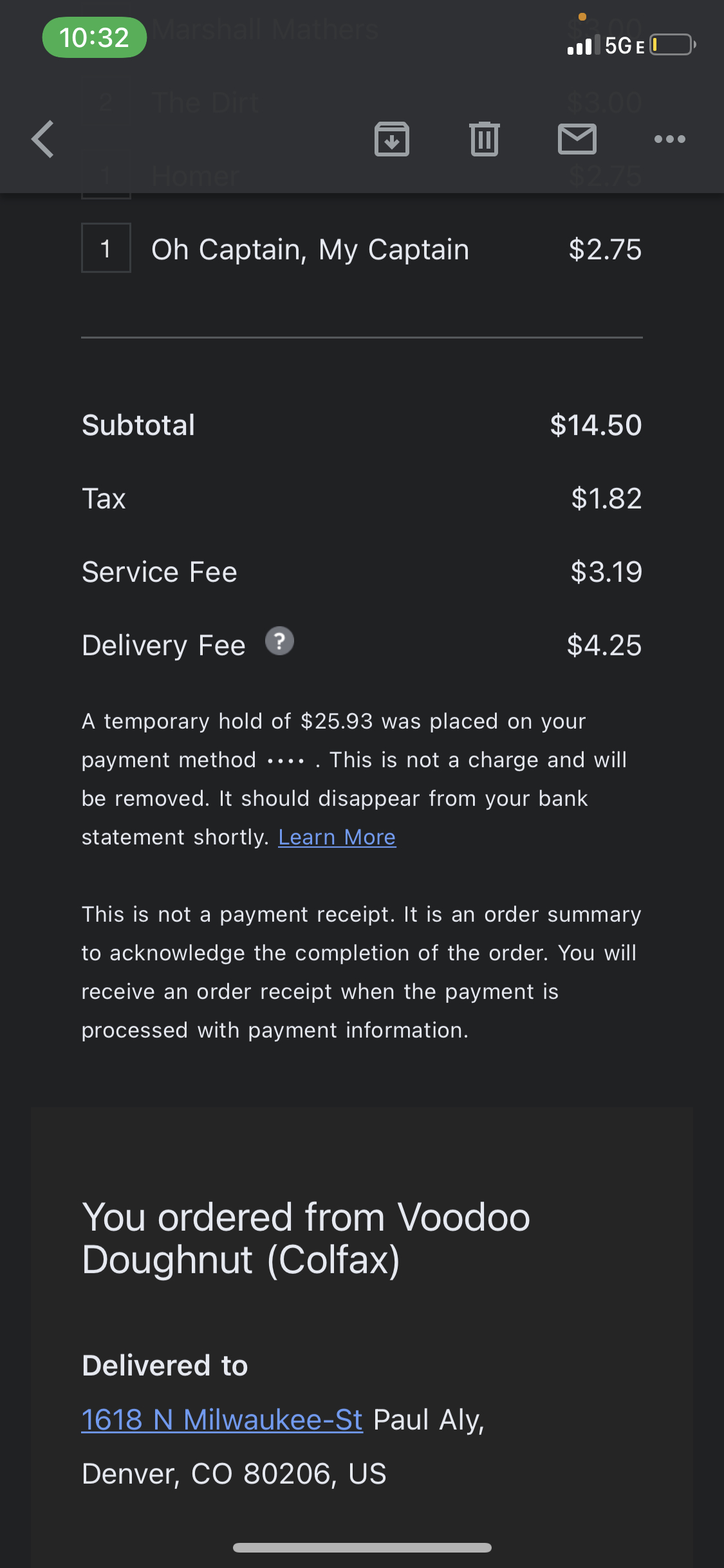The image size is (724, 1568).
Task: Open the three-dot overflow menu
Action: tap(669, 139)
